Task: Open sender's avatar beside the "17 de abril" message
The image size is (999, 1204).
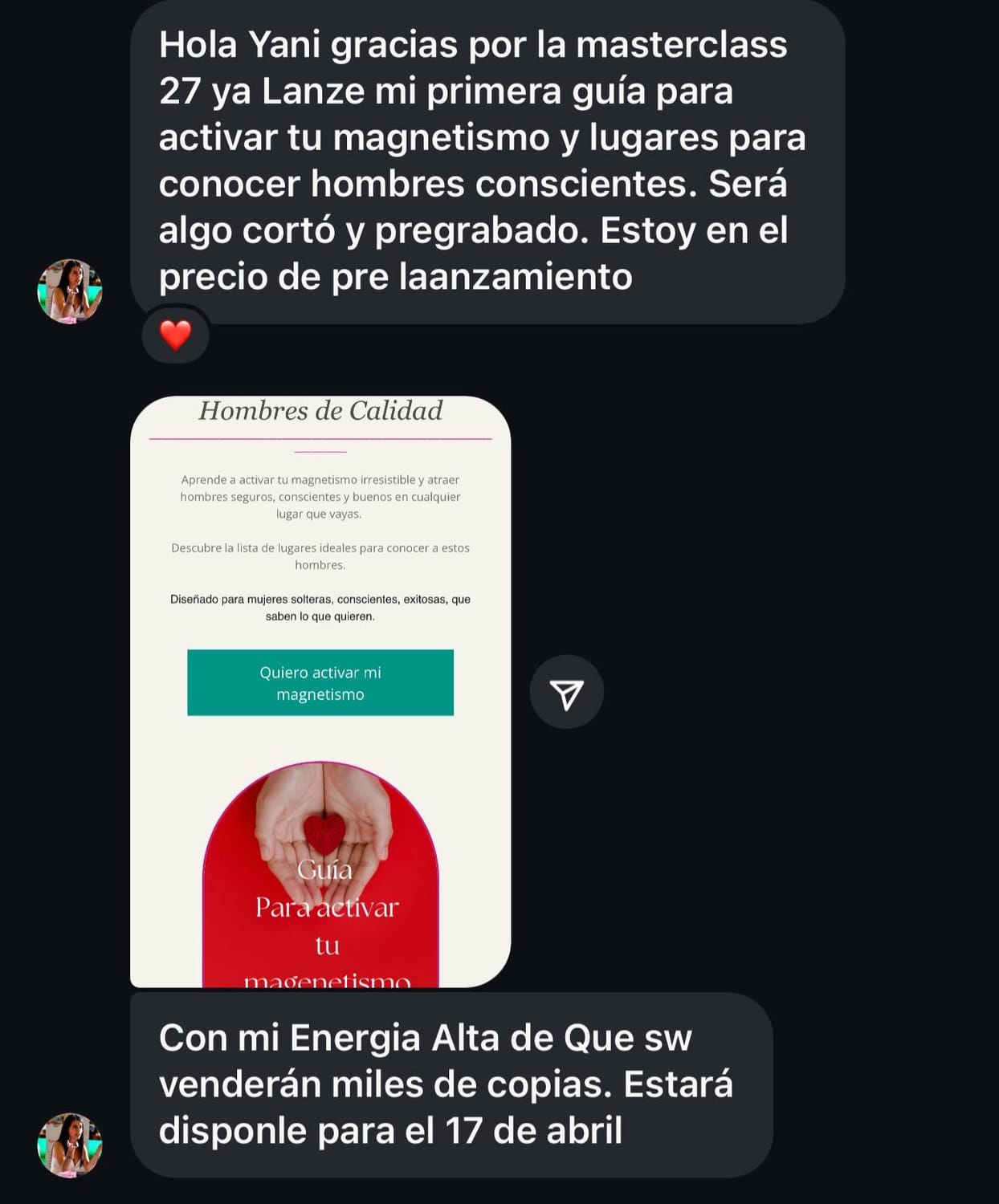Action: (70, 1145)
